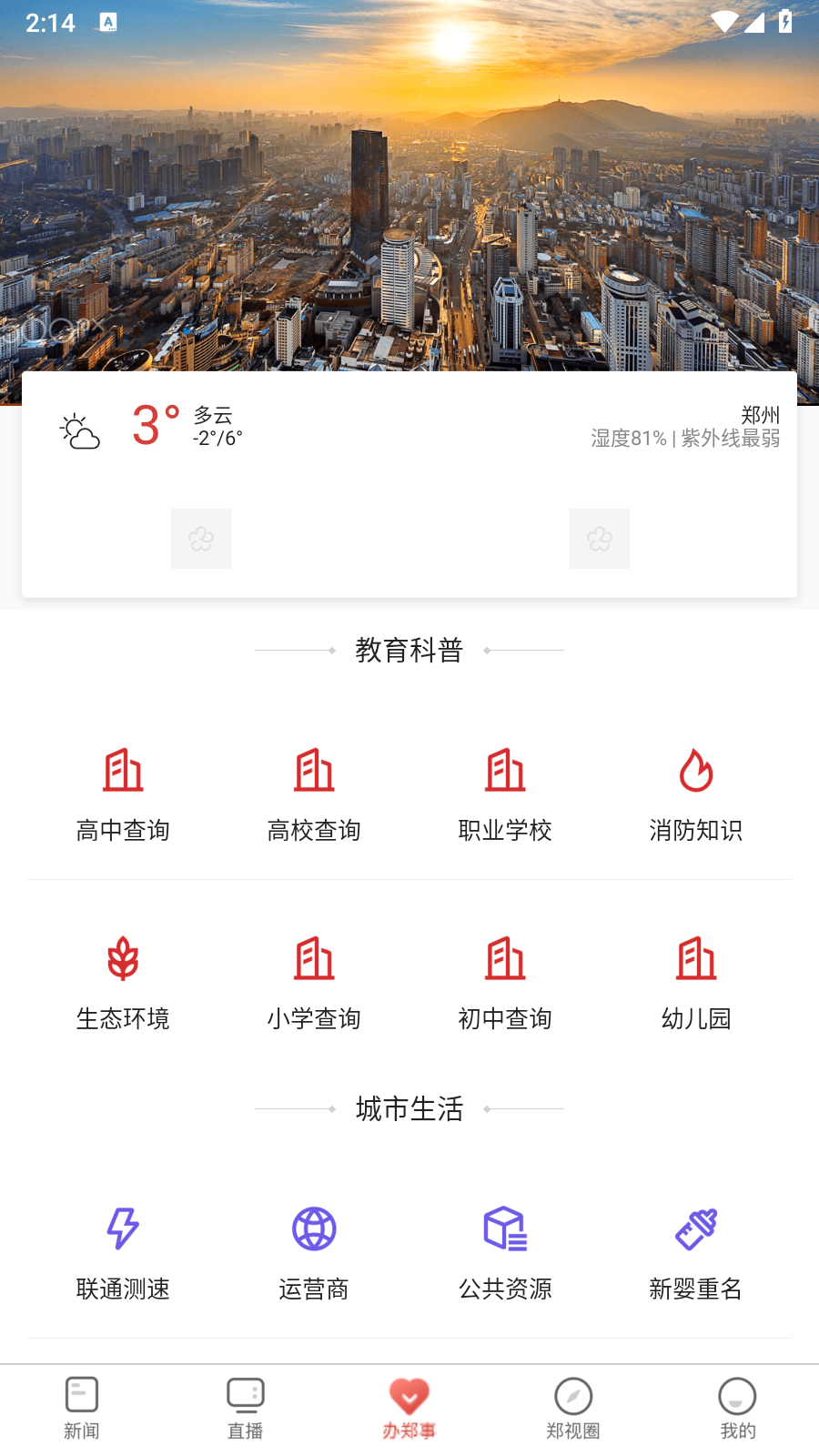Open 小学查询 lookup

coord(314,982)
